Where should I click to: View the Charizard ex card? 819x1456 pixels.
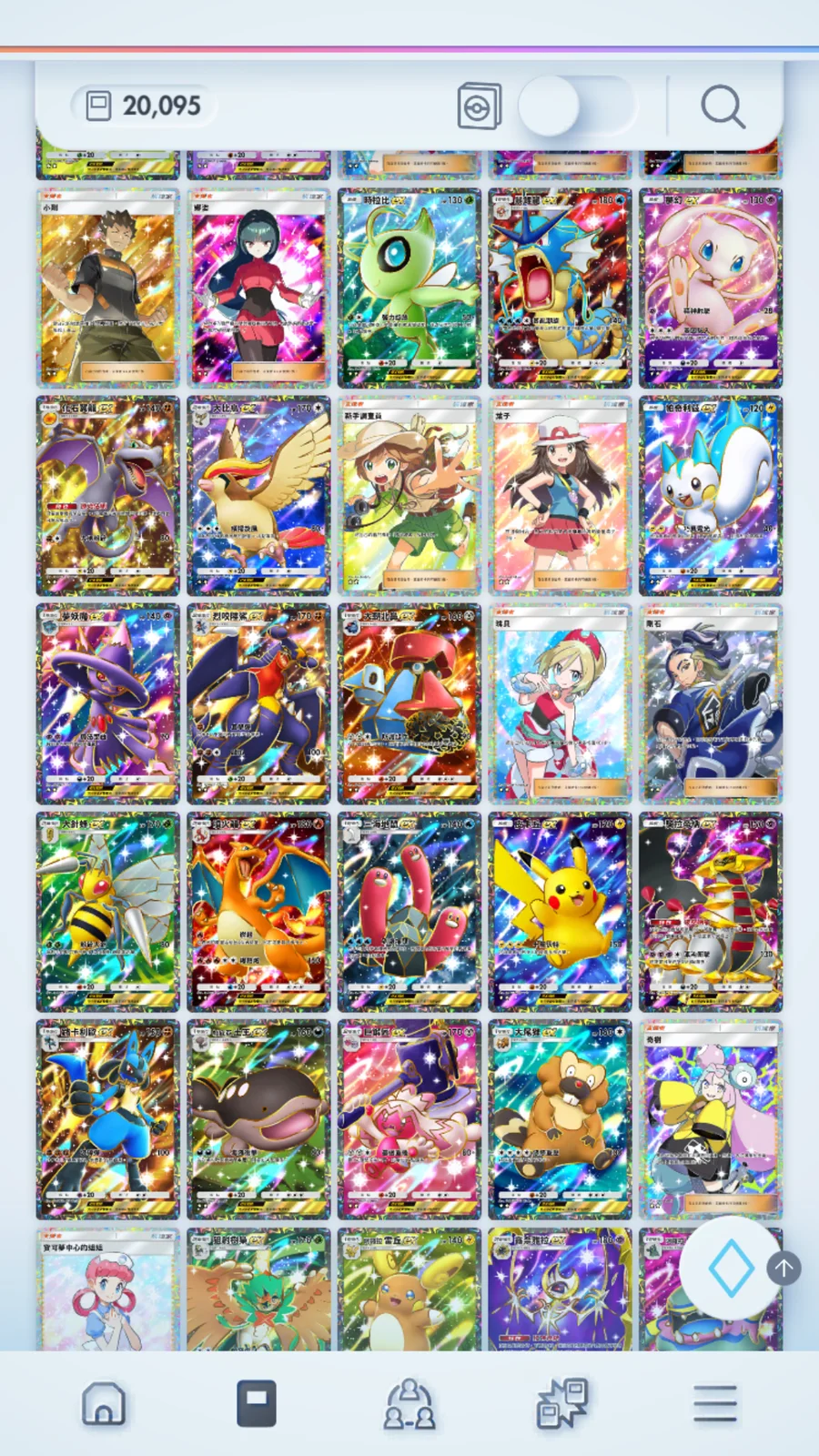coord(258,912)
